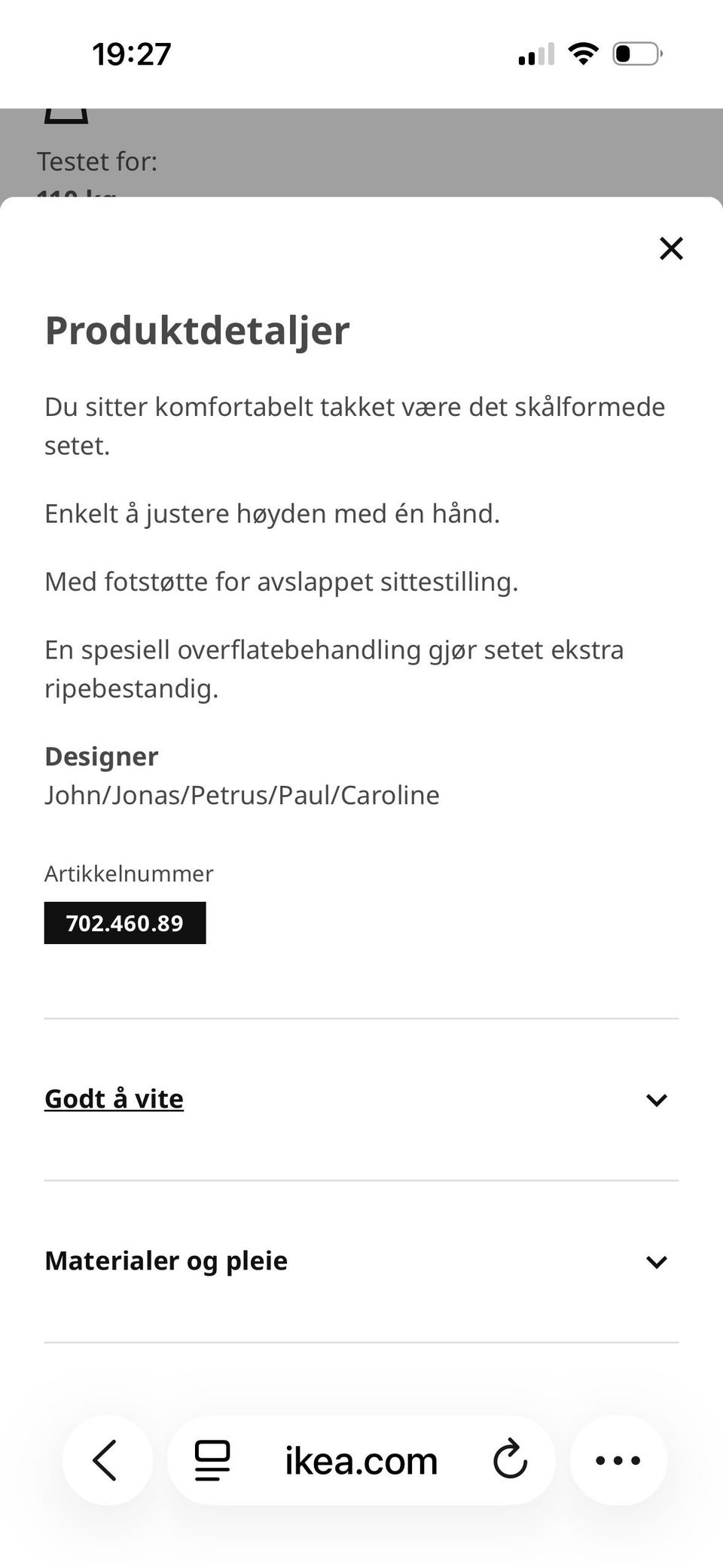Open Safari's ellipsis options menu
This screenshot has height=1568, width=723.
point(617,1459)
